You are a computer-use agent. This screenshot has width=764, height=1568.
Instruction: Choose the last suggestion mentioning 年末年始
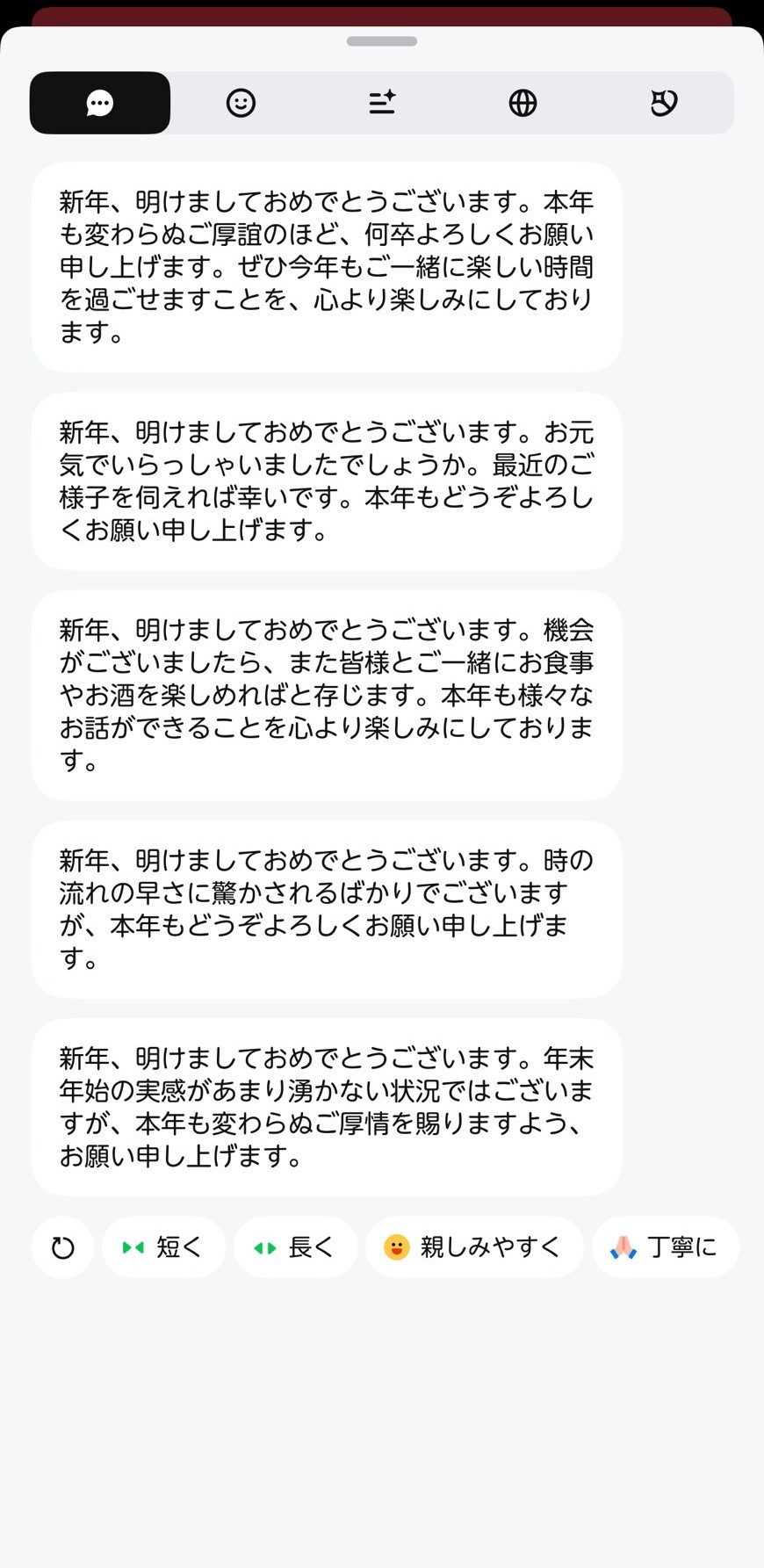tap(326, 1107)
